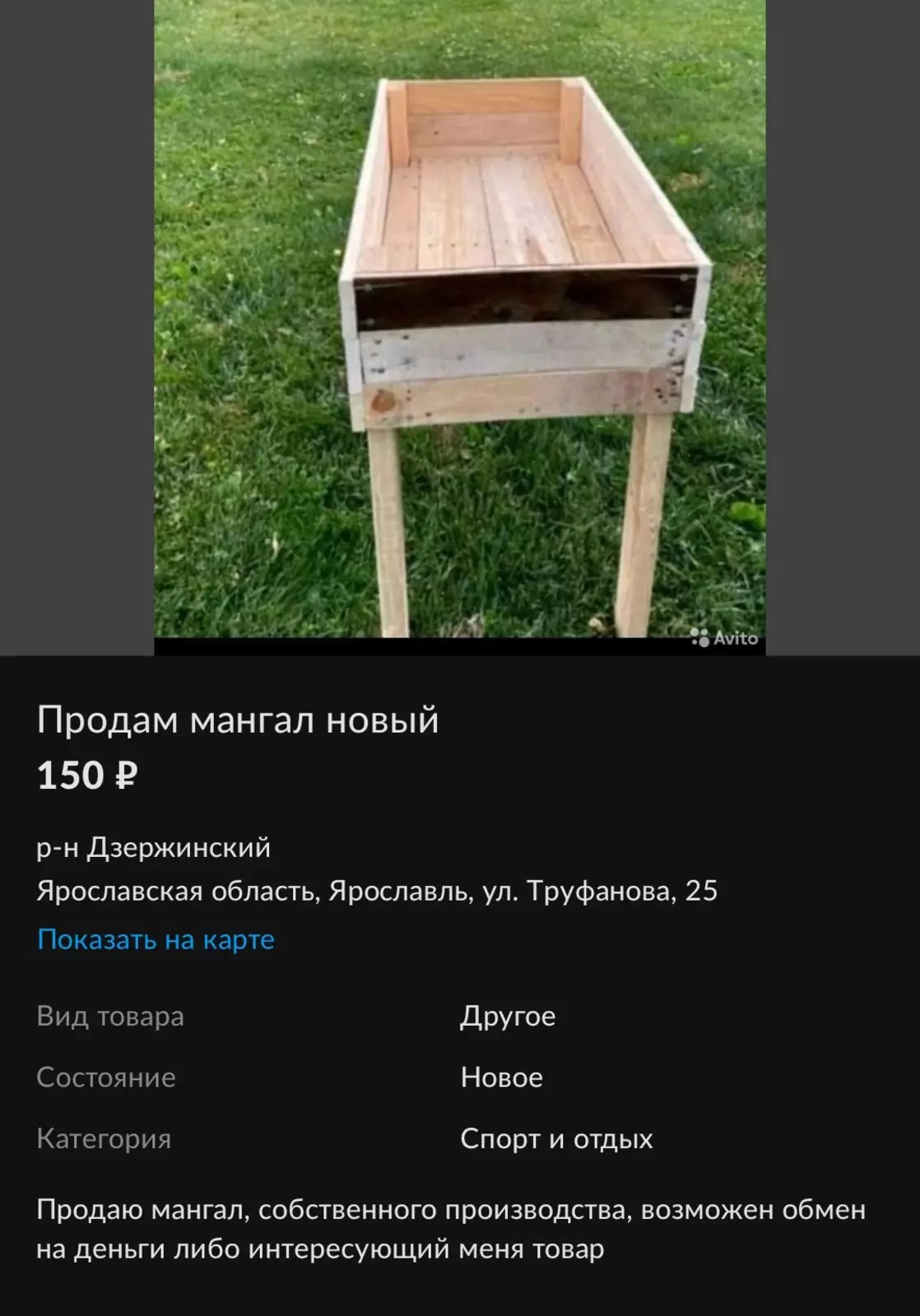Open the Спорт и отдых category
This screenshot has width=920, height=1316.
(x=558, y=1139)
